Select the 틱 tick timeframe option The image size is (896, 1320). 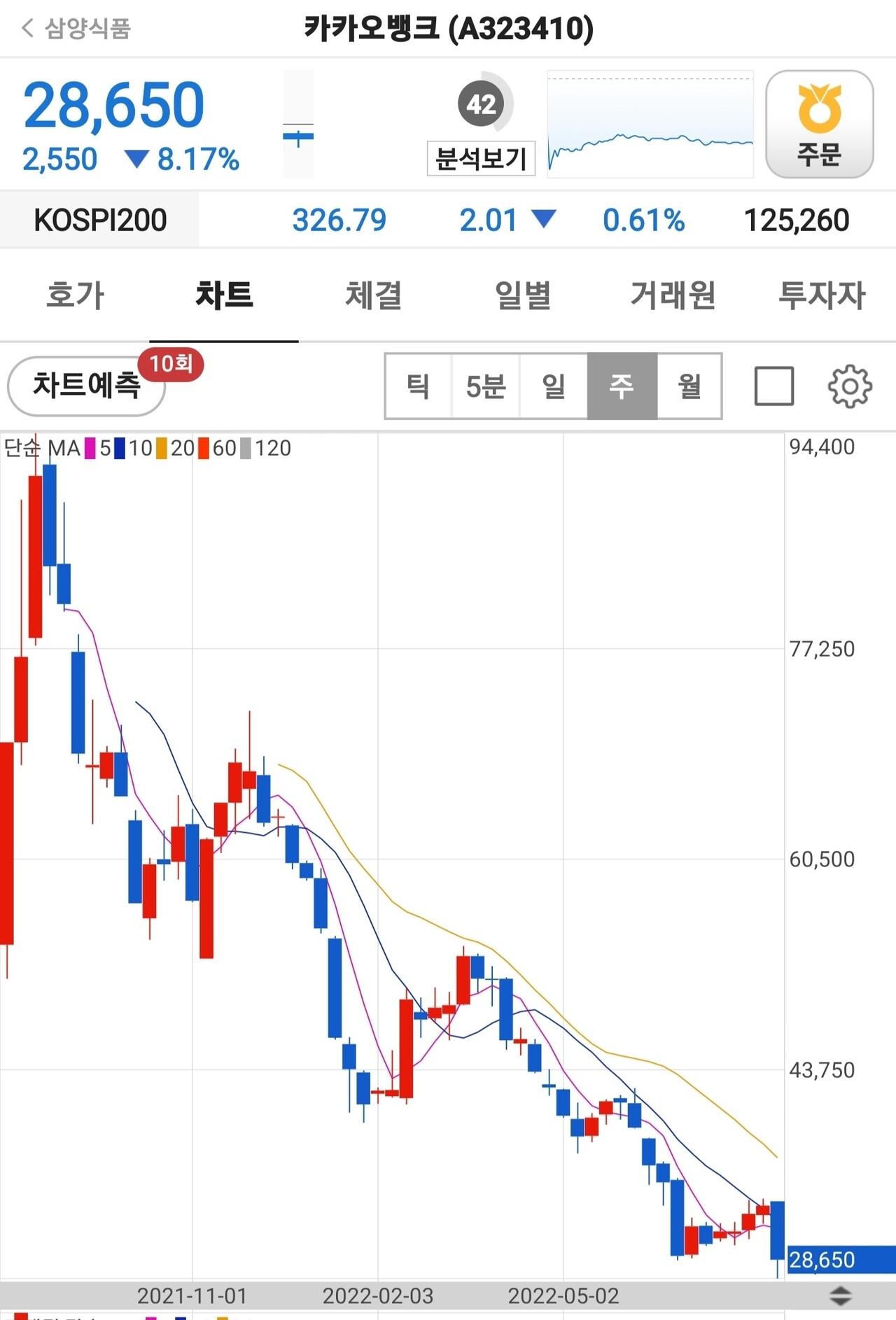click(417, 386)
